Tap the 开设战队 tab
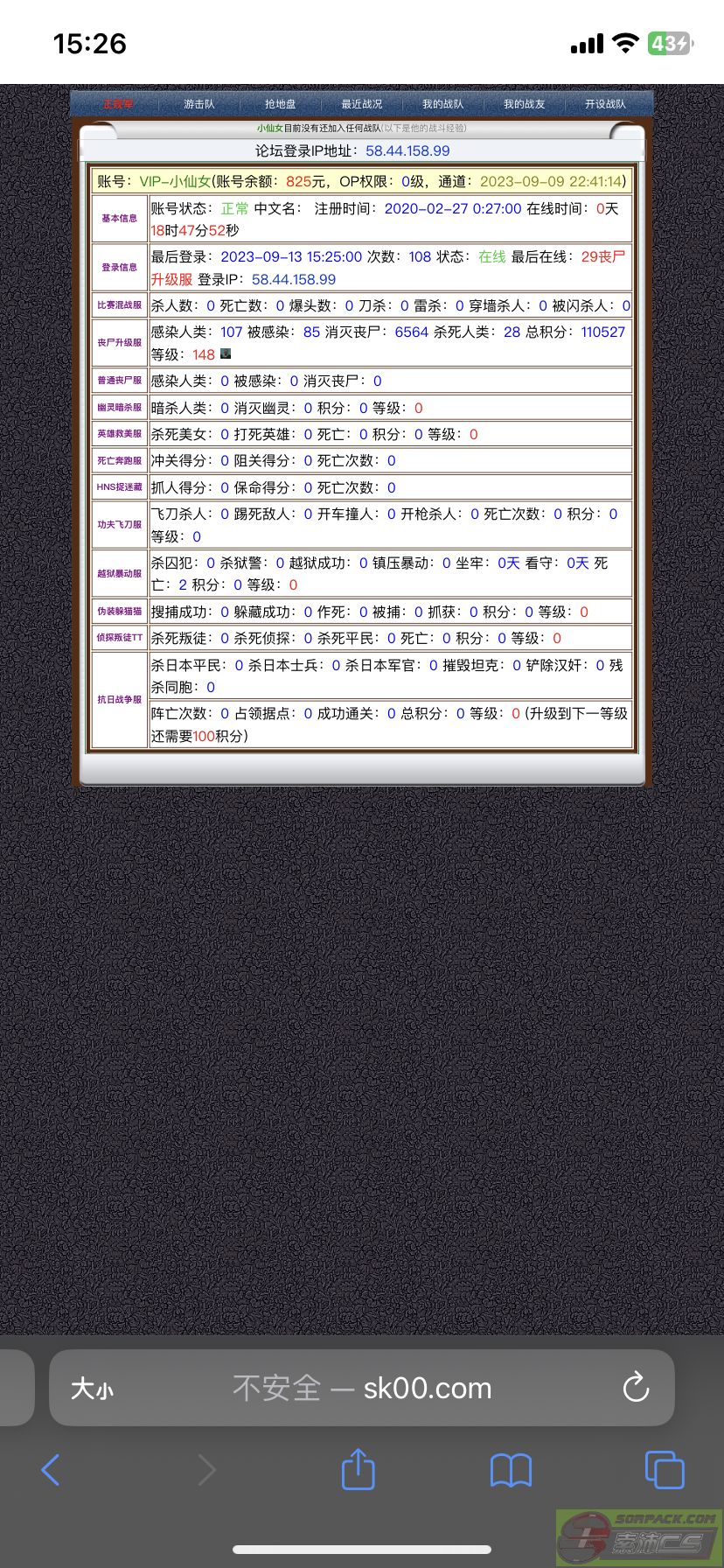Viewport: 724px width, 1568px height. point(605,104)
